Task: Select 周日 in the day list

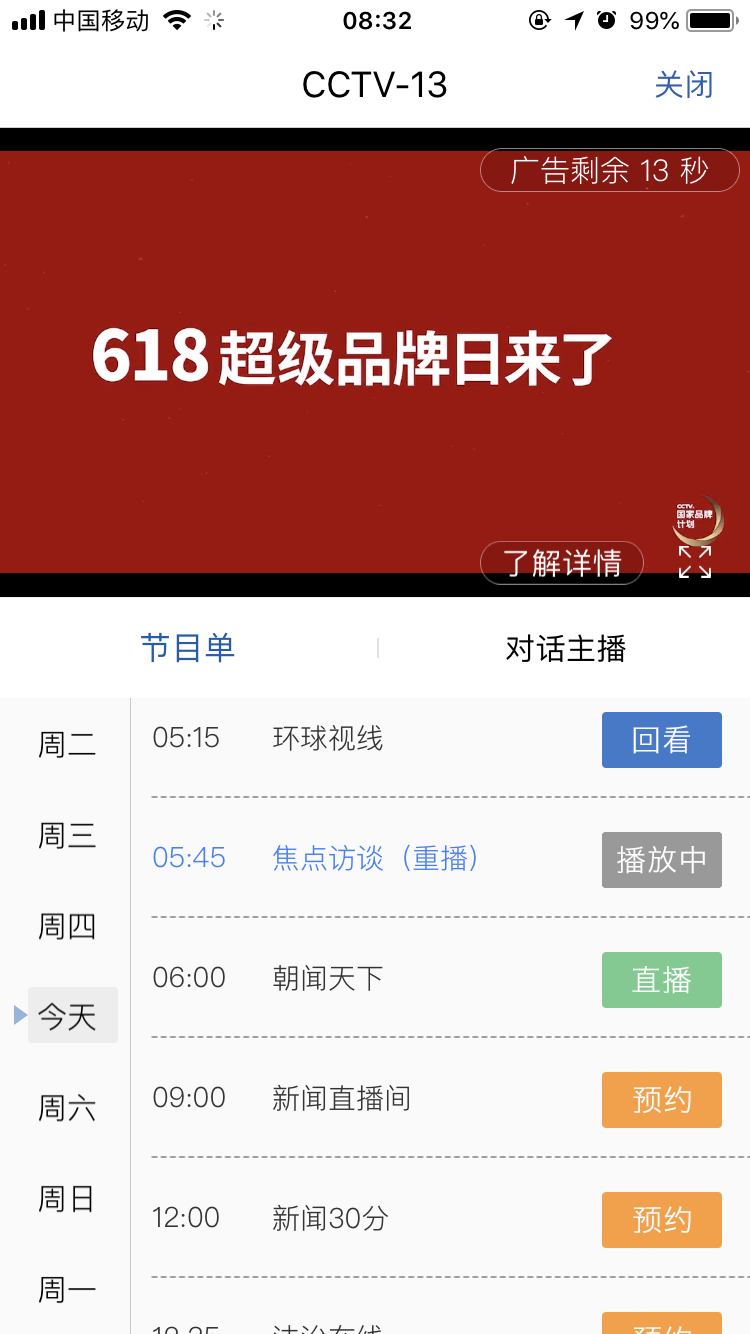Action: click(67, 1198)
